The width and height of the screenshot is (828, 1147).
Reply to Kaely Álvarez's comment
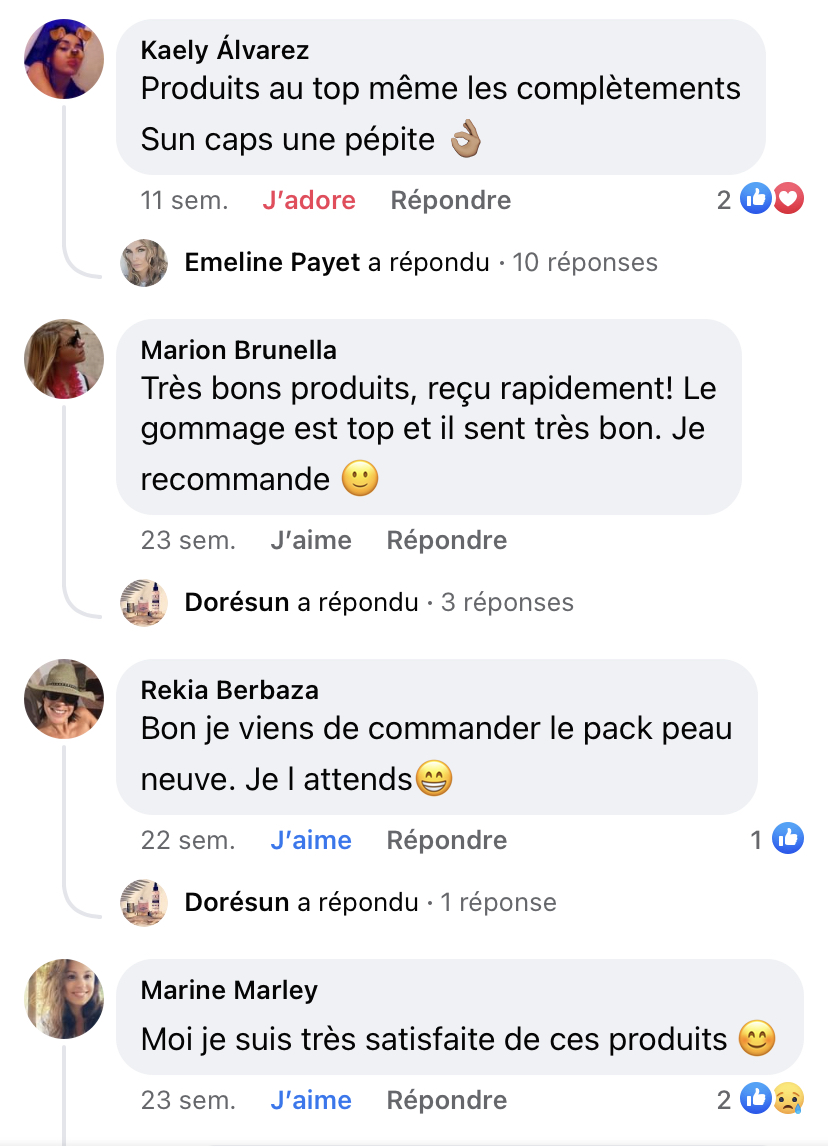[450, 200]
